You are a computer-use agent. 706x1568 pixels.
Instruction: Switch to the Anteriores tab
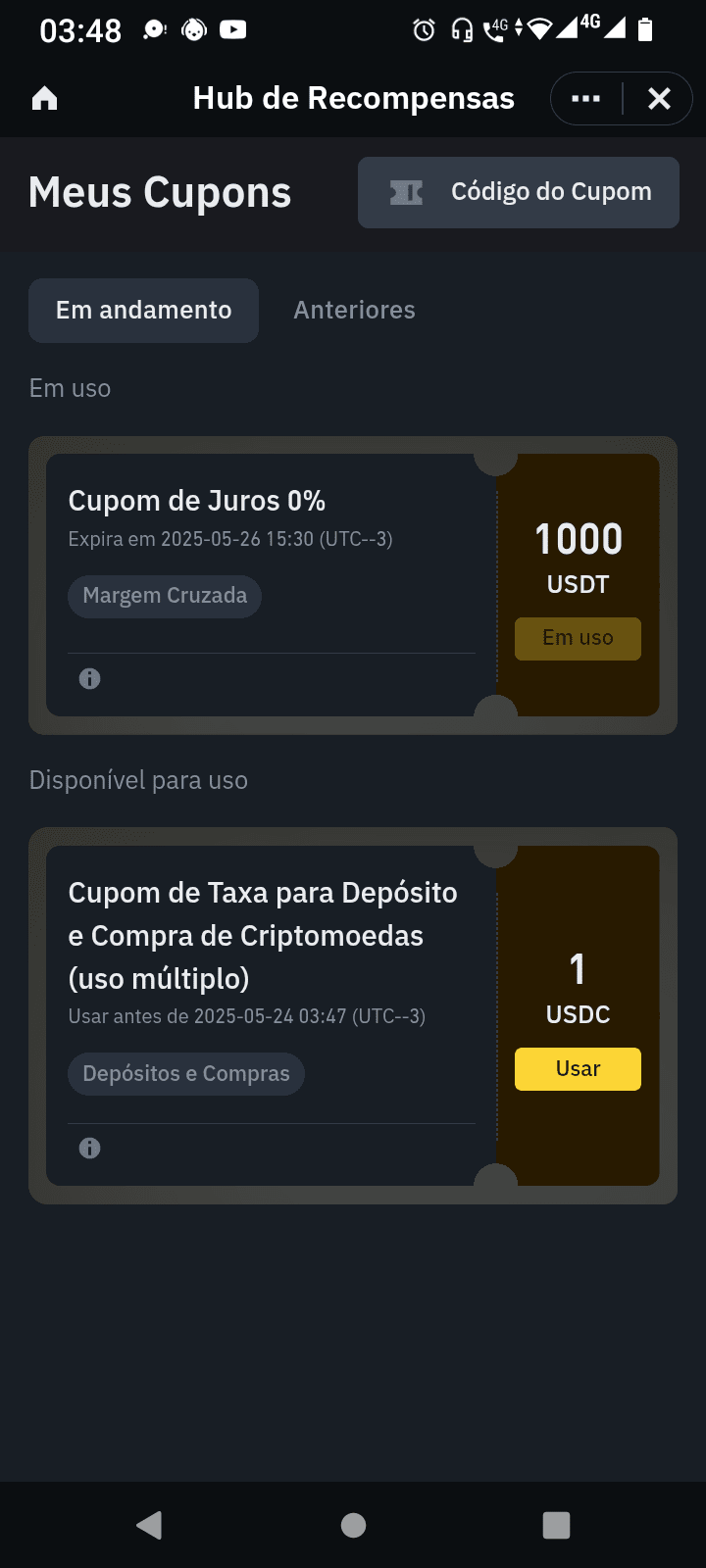tap(354, 310)
